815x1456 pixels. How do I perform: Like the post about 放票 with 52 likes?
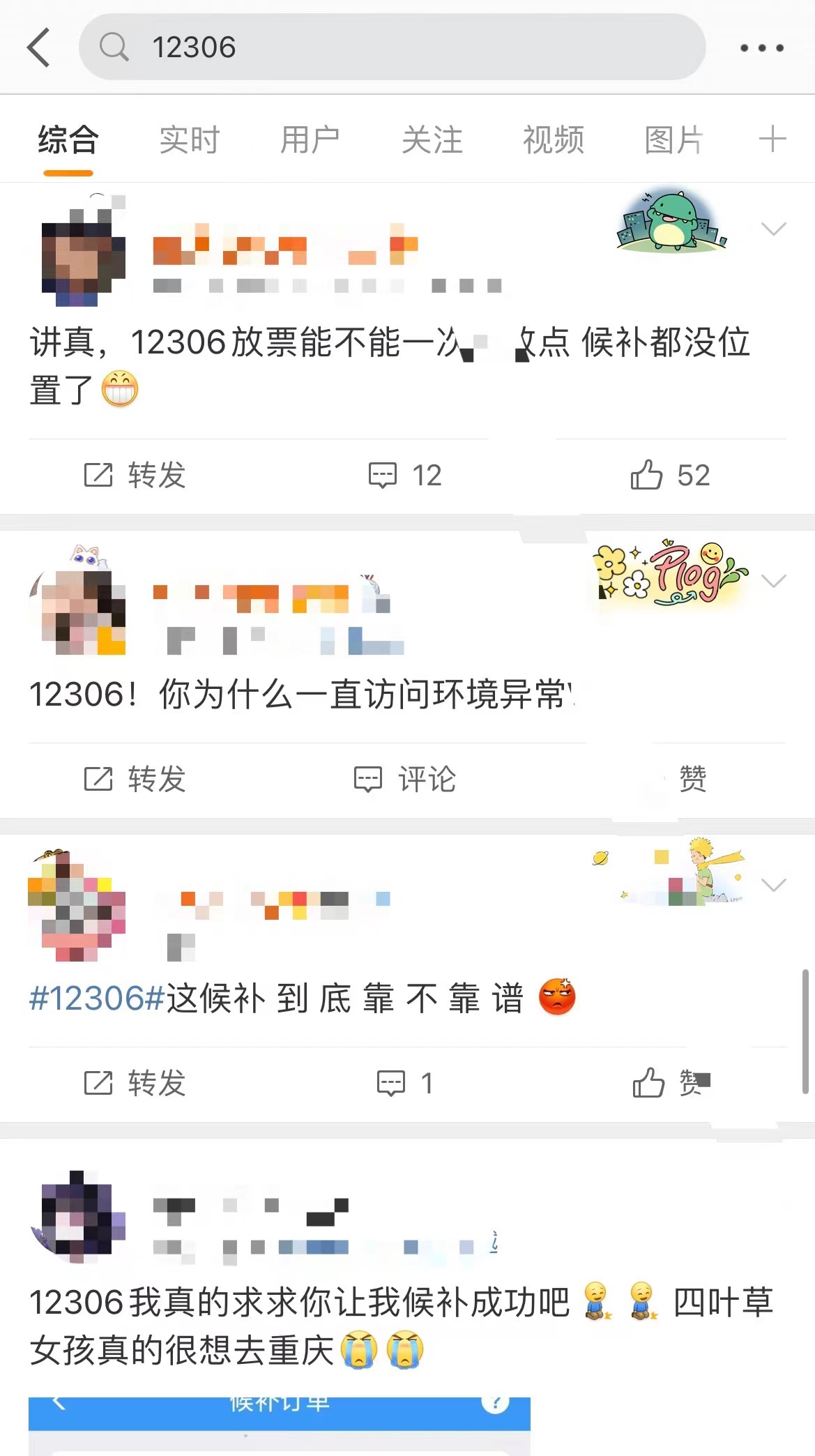tap(669, 476)
